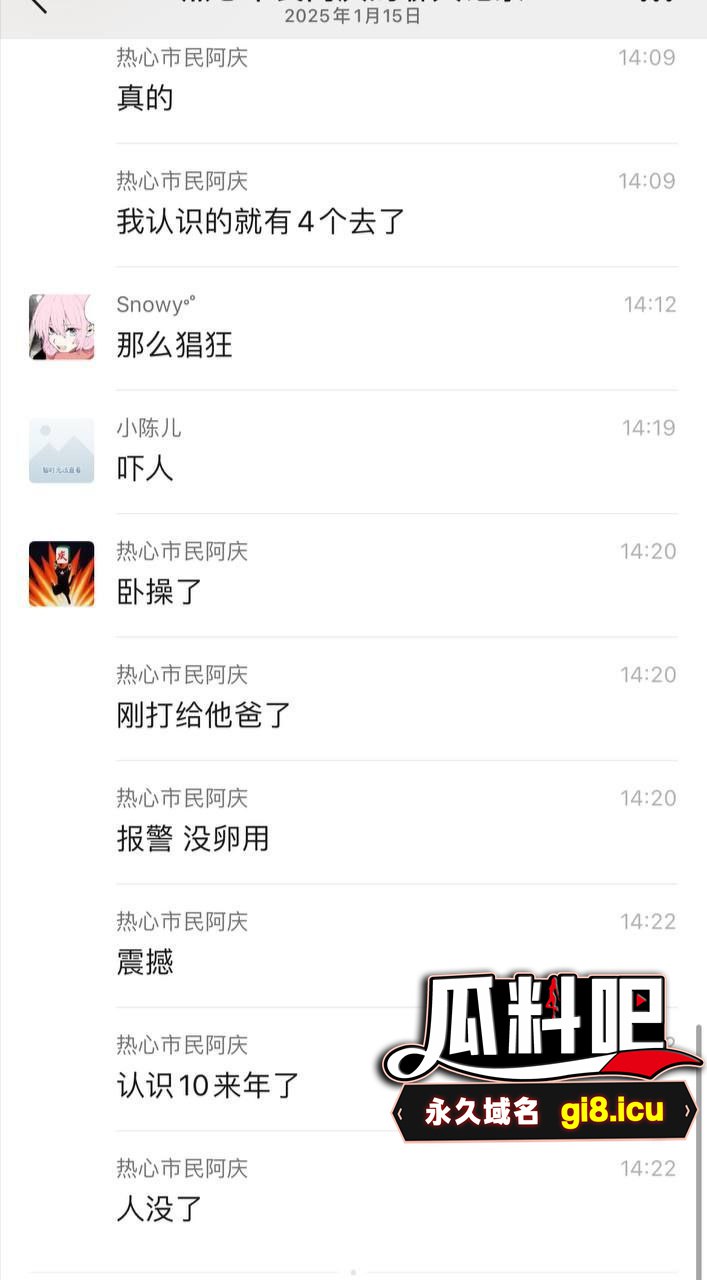Open 热心市民阿庆's fiery avatar
Image resolution: width=707 pixels, height=1280 pixels.
[x=61, y=574]
